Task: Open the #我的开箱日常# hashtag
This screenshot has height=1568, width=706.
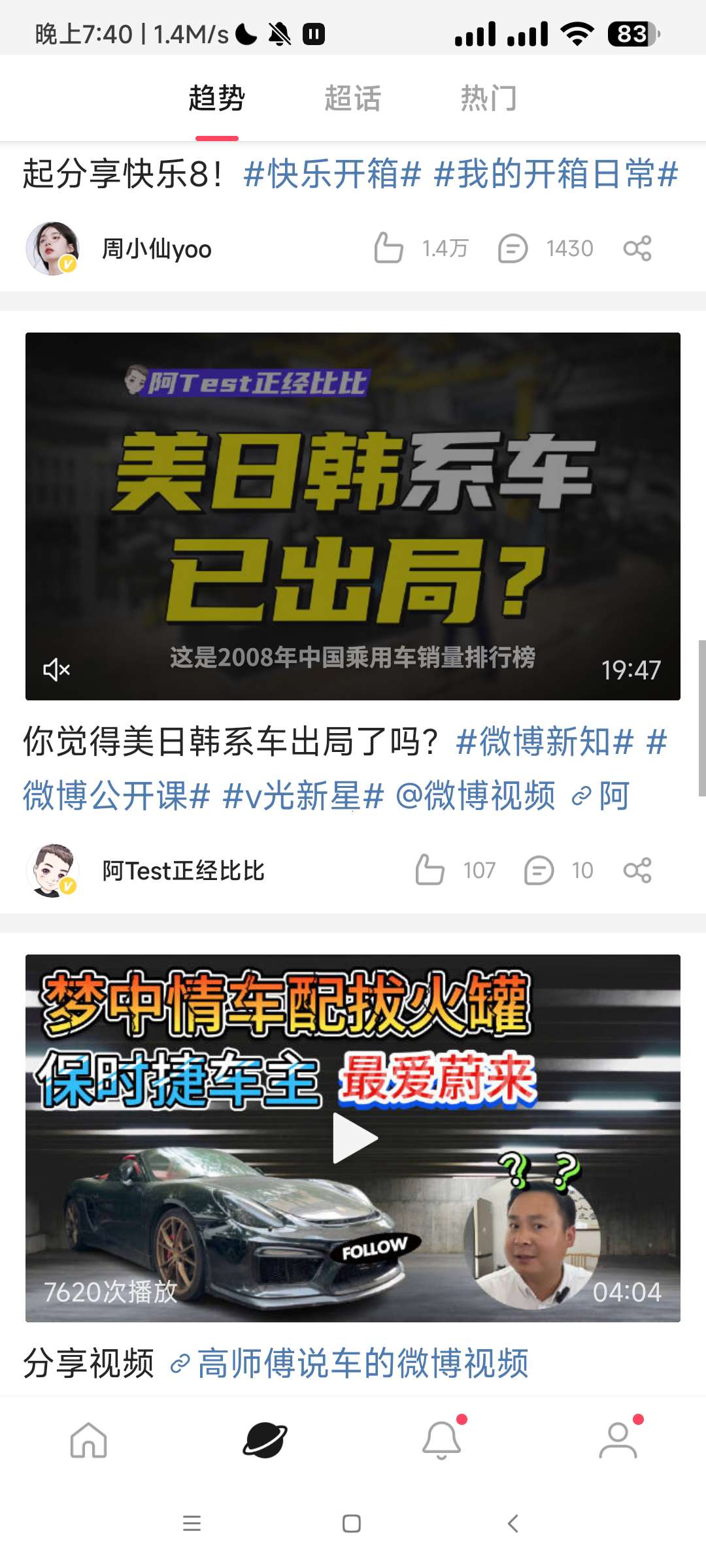Action: pyautogui.click(x=556, y=174)
